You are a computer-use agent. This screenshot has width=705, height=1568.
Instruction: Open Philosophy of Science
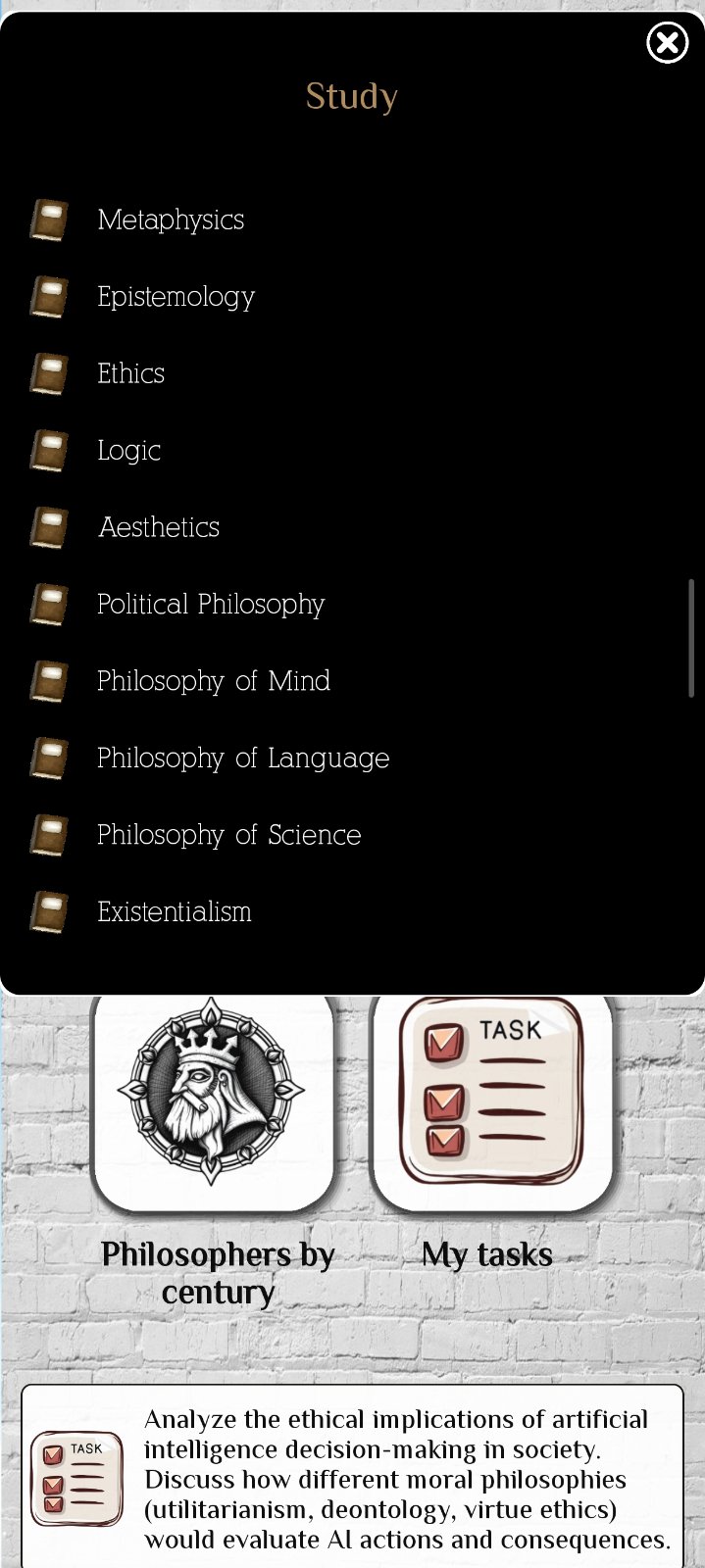pos(228,835)
